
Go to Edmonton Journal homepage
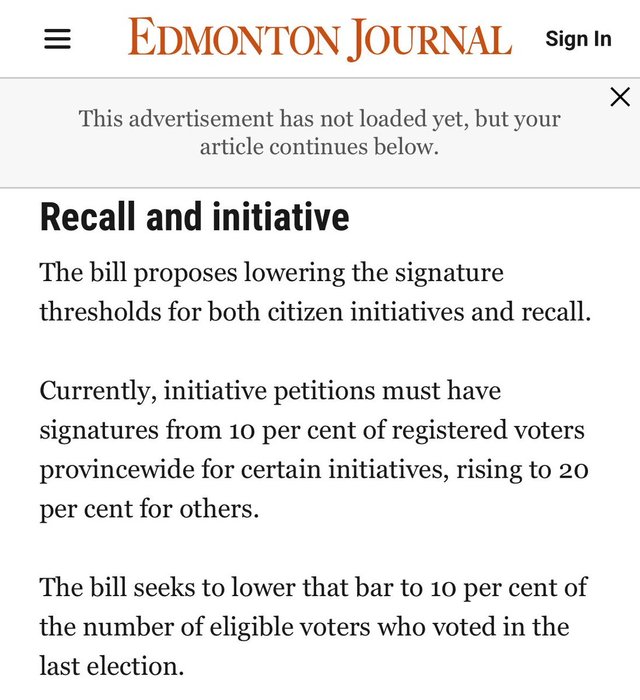coord(319,39)
